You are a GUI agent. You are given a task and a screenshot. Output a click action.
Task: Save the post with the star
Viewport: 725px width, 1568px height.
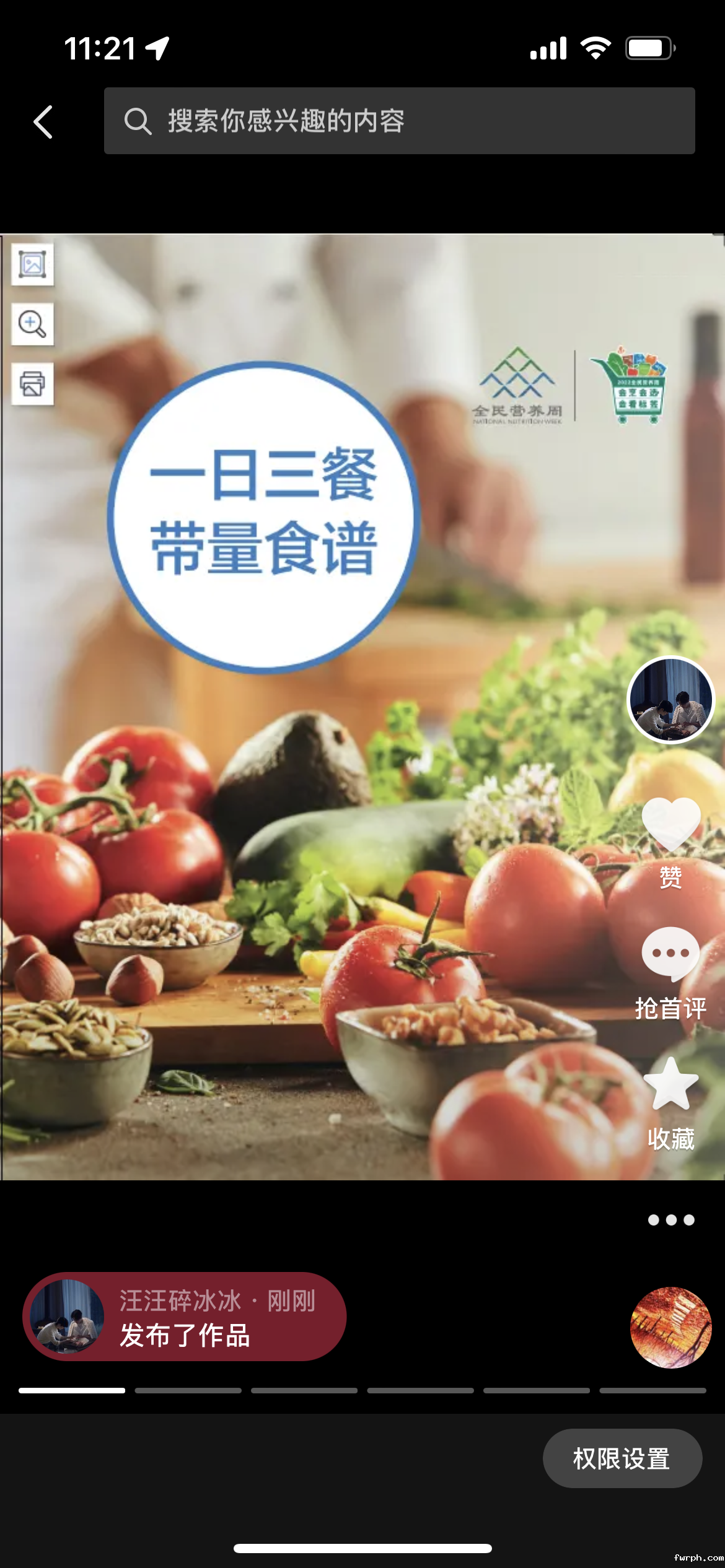click(x=670, y=1085)
